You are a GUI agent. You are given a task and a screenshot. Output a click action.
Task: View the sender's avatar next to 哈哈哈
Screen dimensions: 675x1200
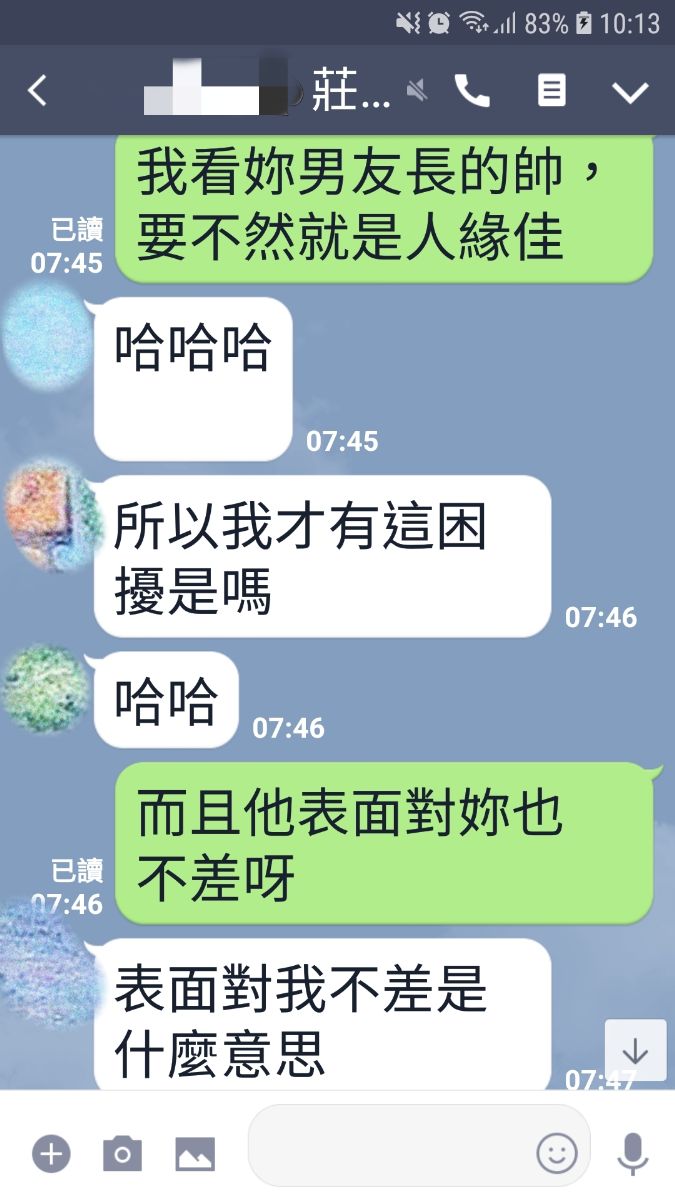tap(45, 337)
